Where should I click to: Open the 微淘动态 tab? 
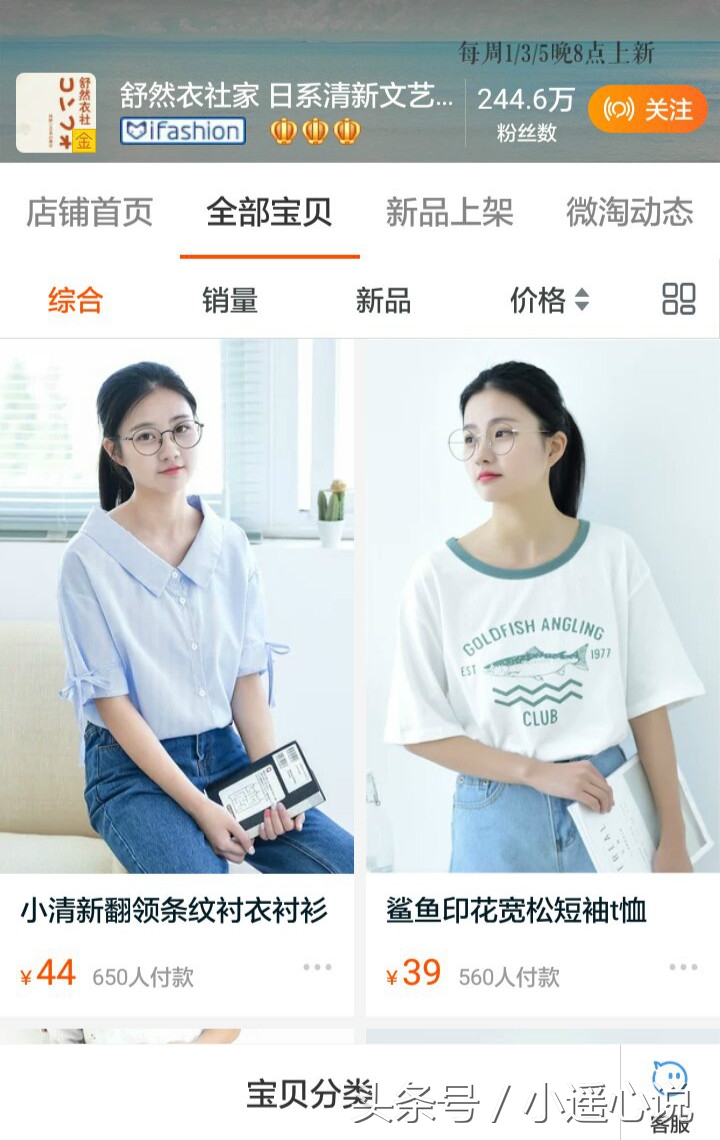[630, 212]
